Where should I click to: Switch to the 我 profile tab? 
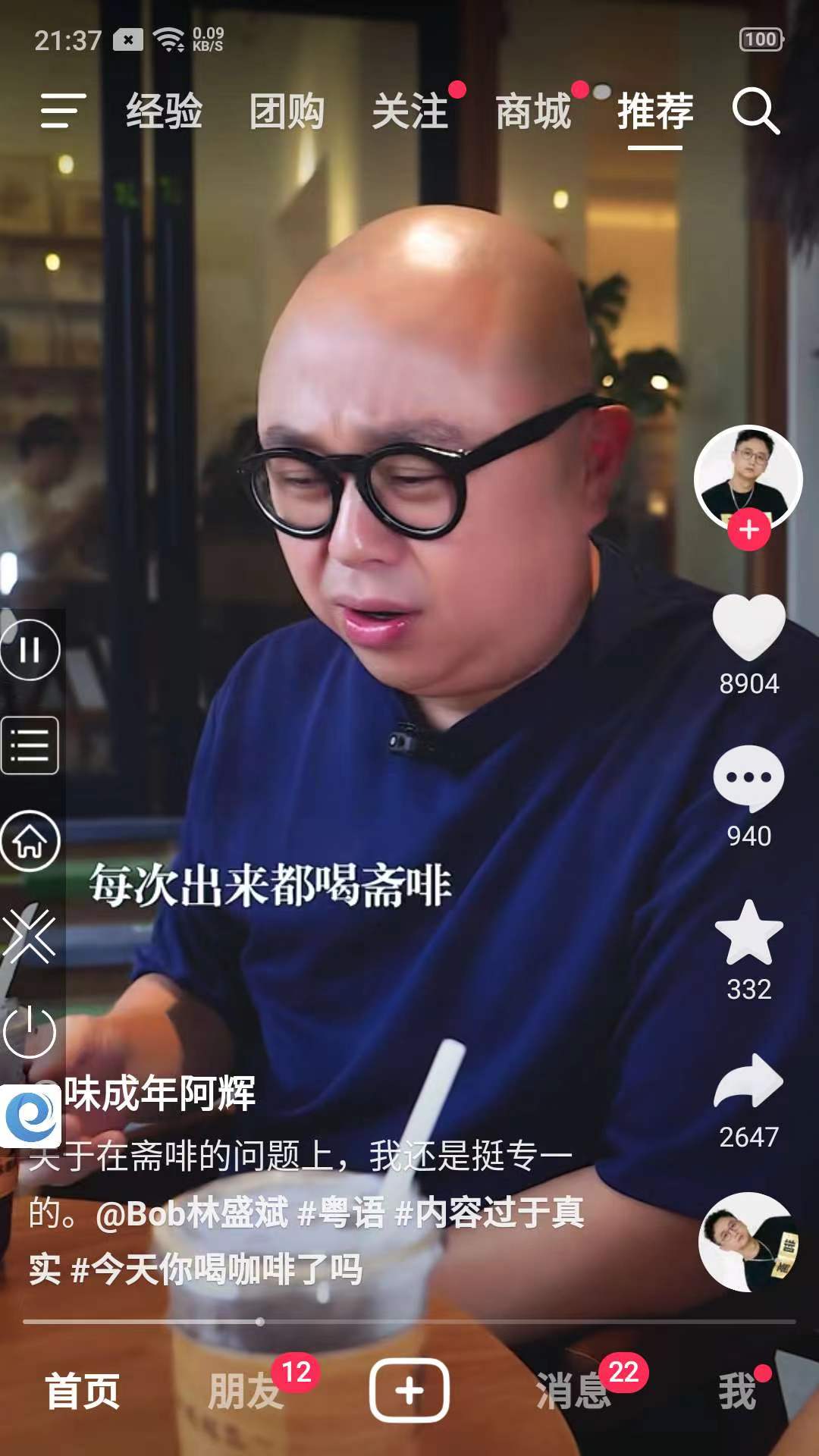pos(737,1392)
